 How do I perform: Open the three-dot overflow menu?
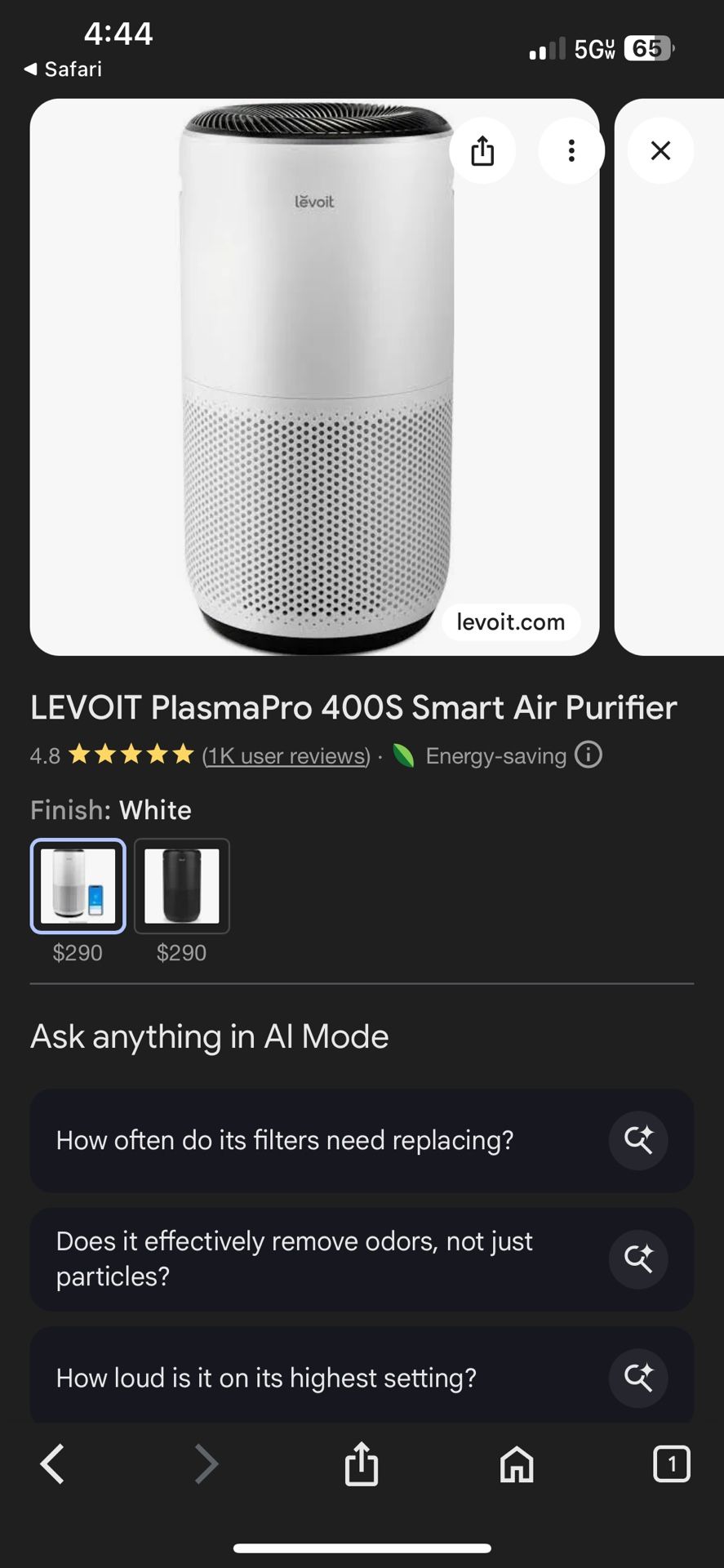pyautogui.click(x=571, y=151)
